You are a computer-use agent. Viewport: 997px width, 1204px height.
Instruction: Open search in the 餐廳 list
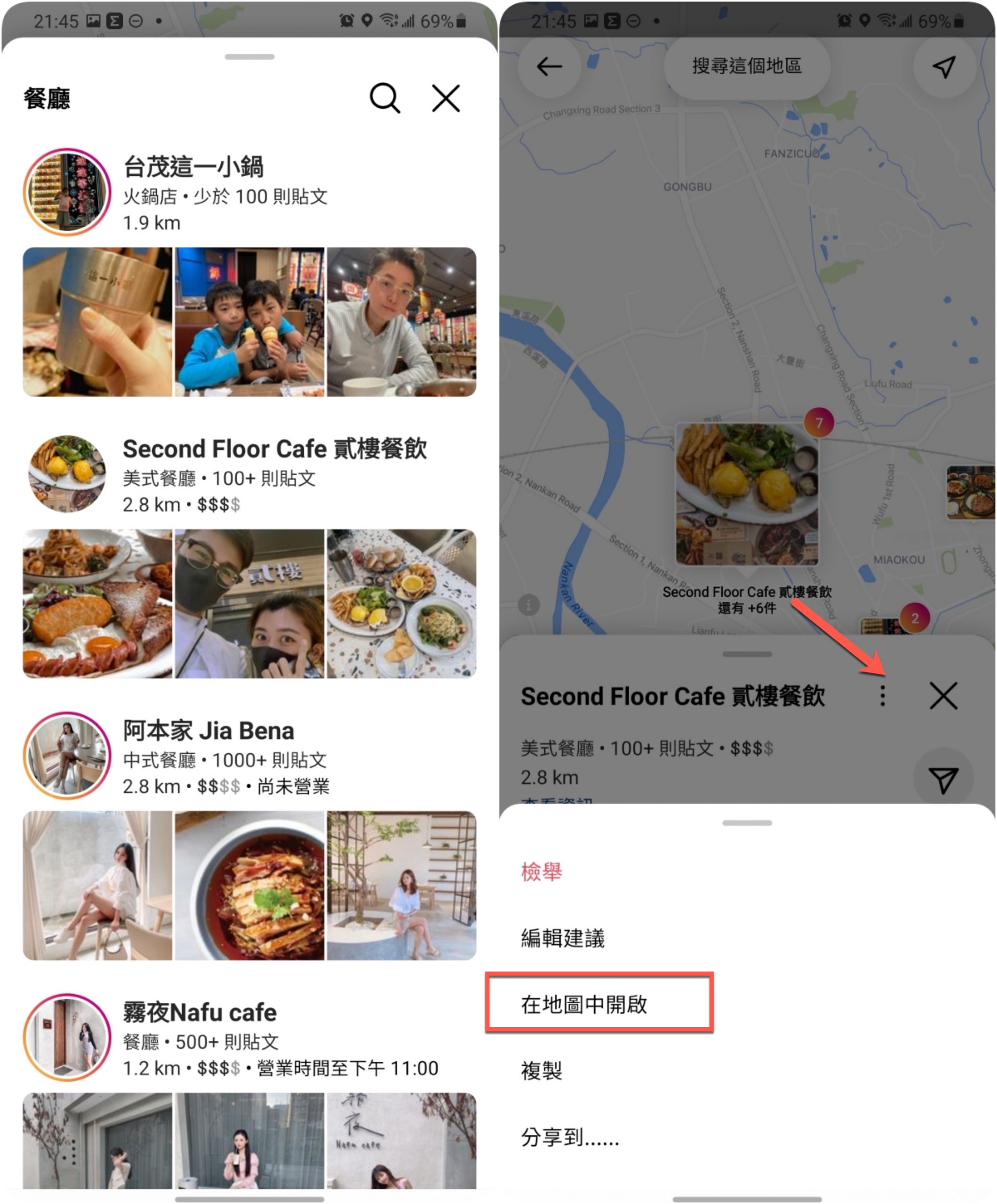(x=384, y=99)
